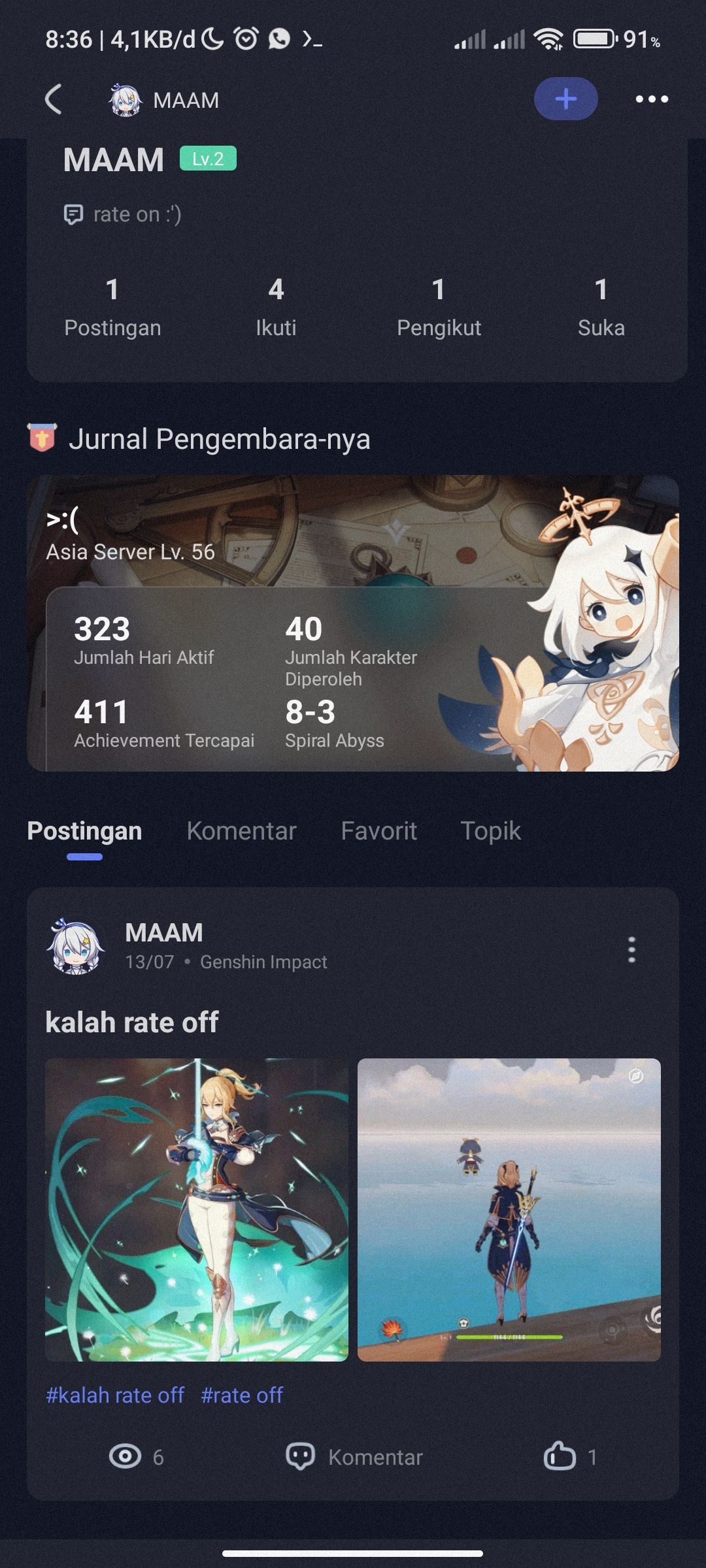The height and width of the screenshot is (1568, 706).
Task: Tap the speech bubble icon beside "rate on :')"
Action: tap(74, 214)
